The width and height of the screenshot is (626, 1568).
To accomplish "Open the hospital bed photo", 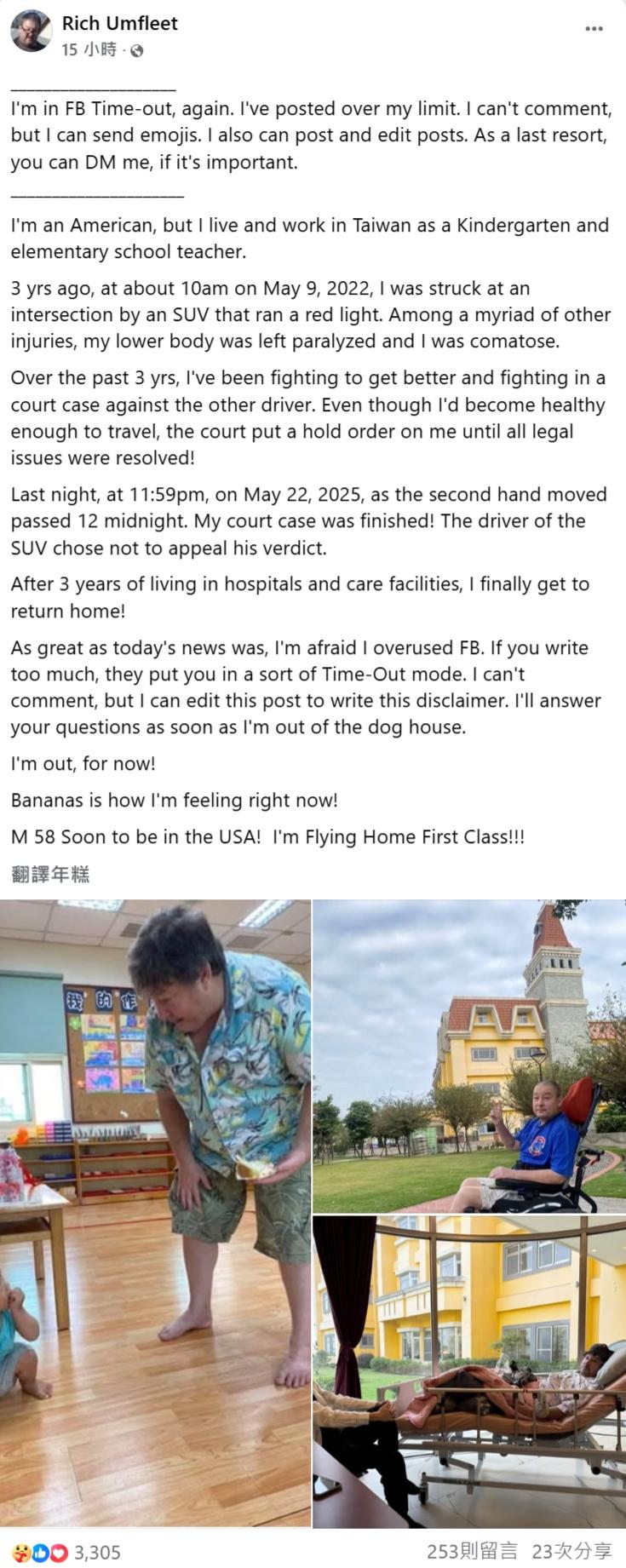I will click(469, 1372).
